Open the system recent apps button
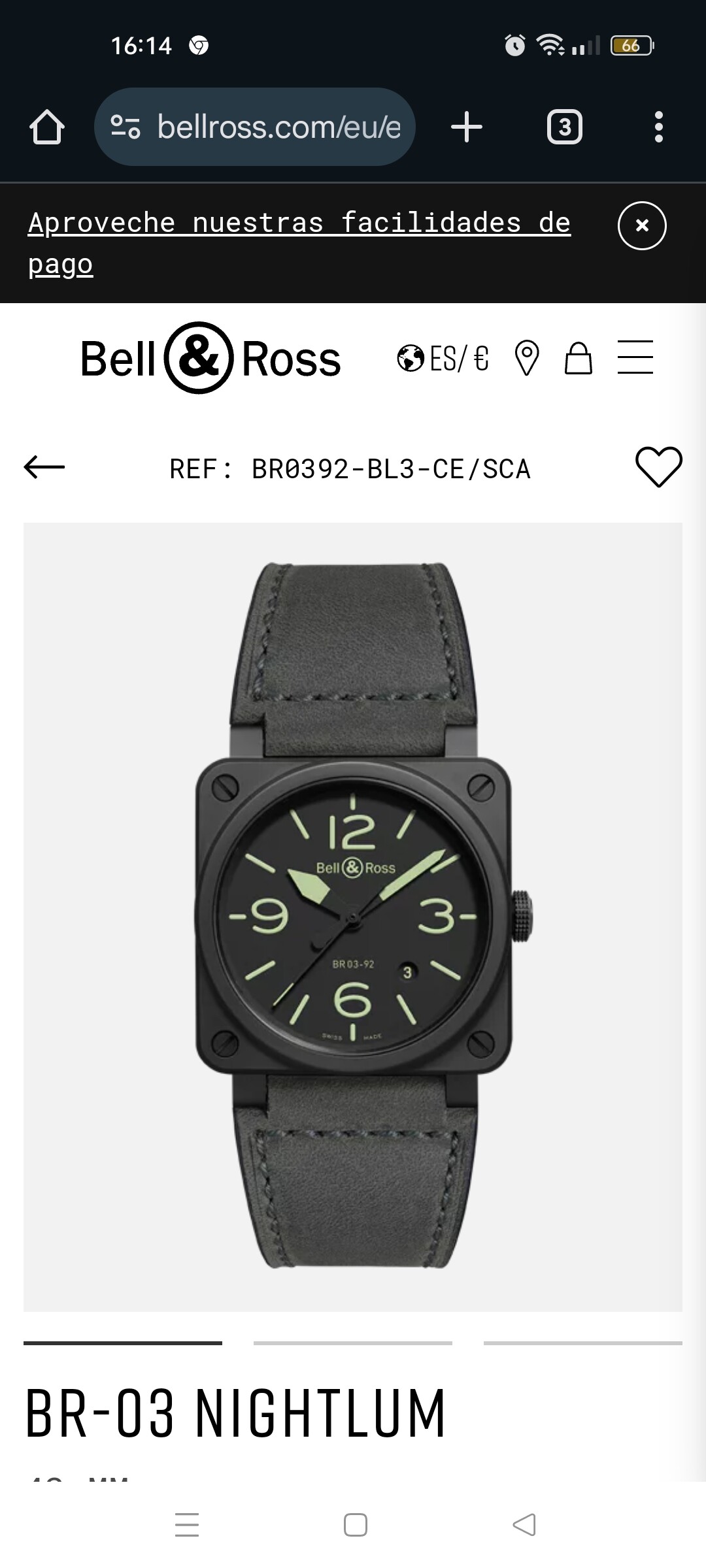 tap(187, 1525)
